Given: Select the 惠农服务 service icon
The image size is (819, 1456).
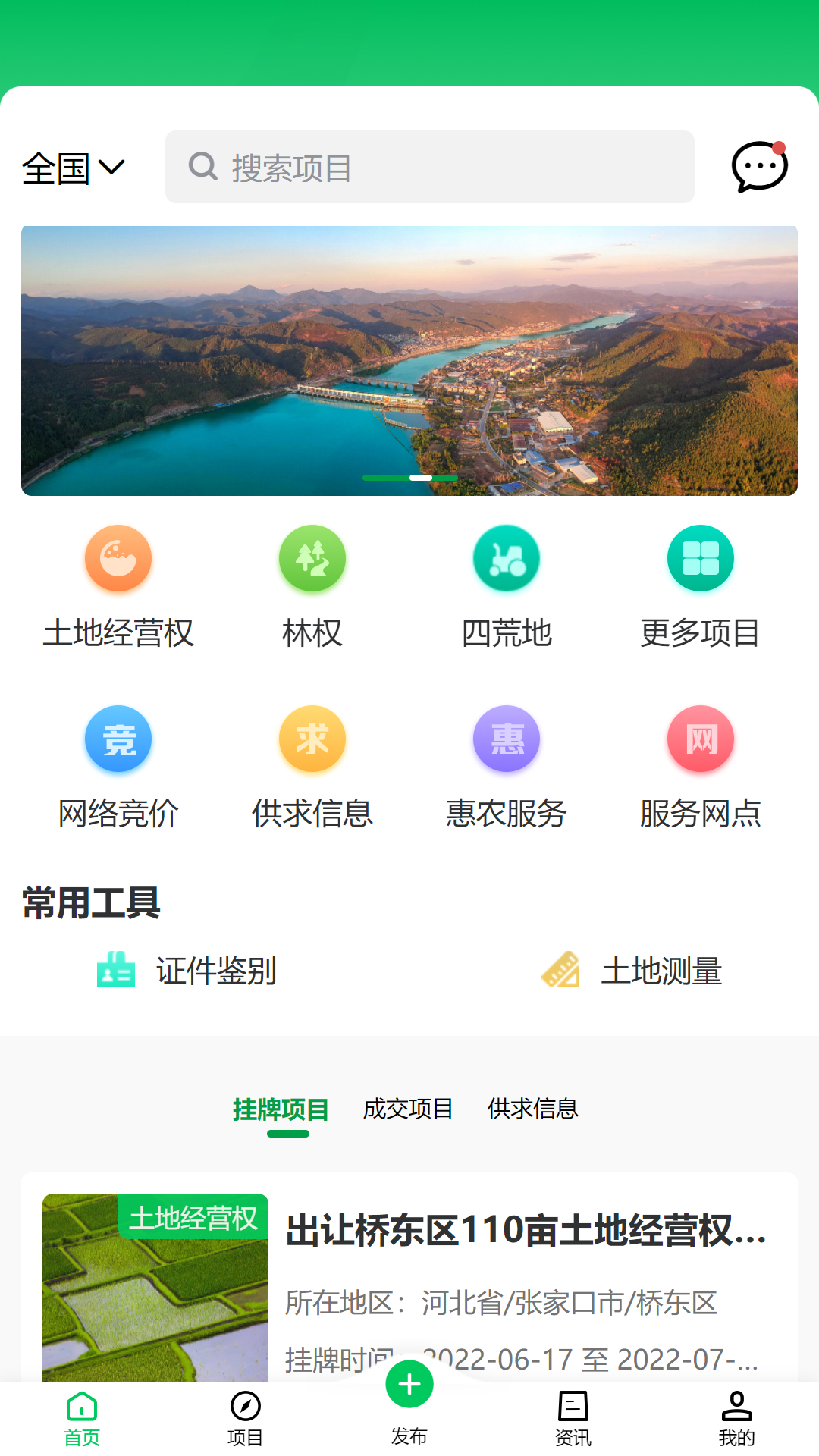Looking at the screenshot, I should (507, 738).
